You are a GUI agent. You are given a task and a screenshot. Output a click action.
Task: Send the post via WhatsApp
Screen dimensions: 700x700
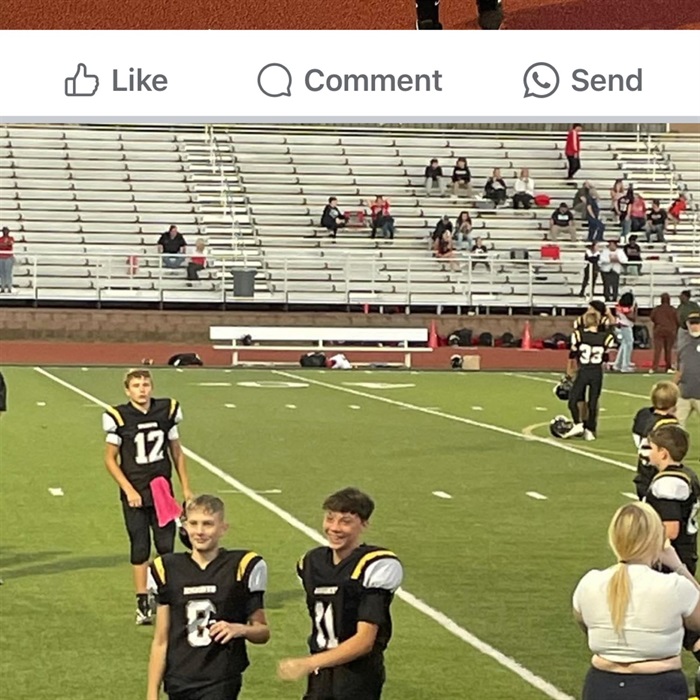pyautogui.click(x=583, y=80)
